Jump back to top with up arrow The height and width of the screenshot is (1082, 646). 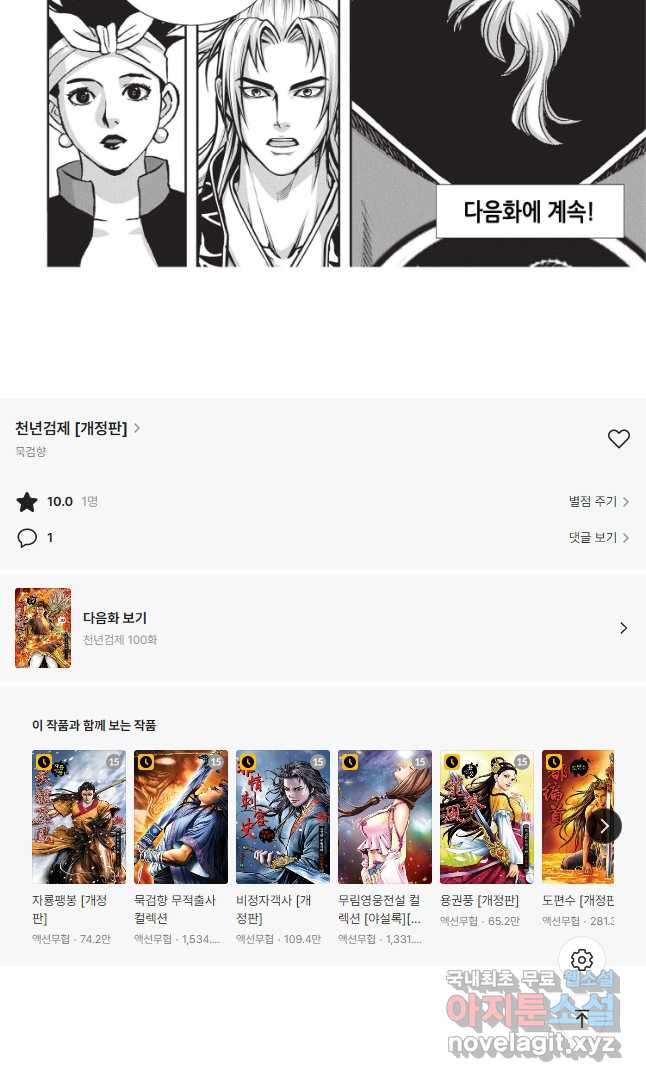[x=582, y=1019]
